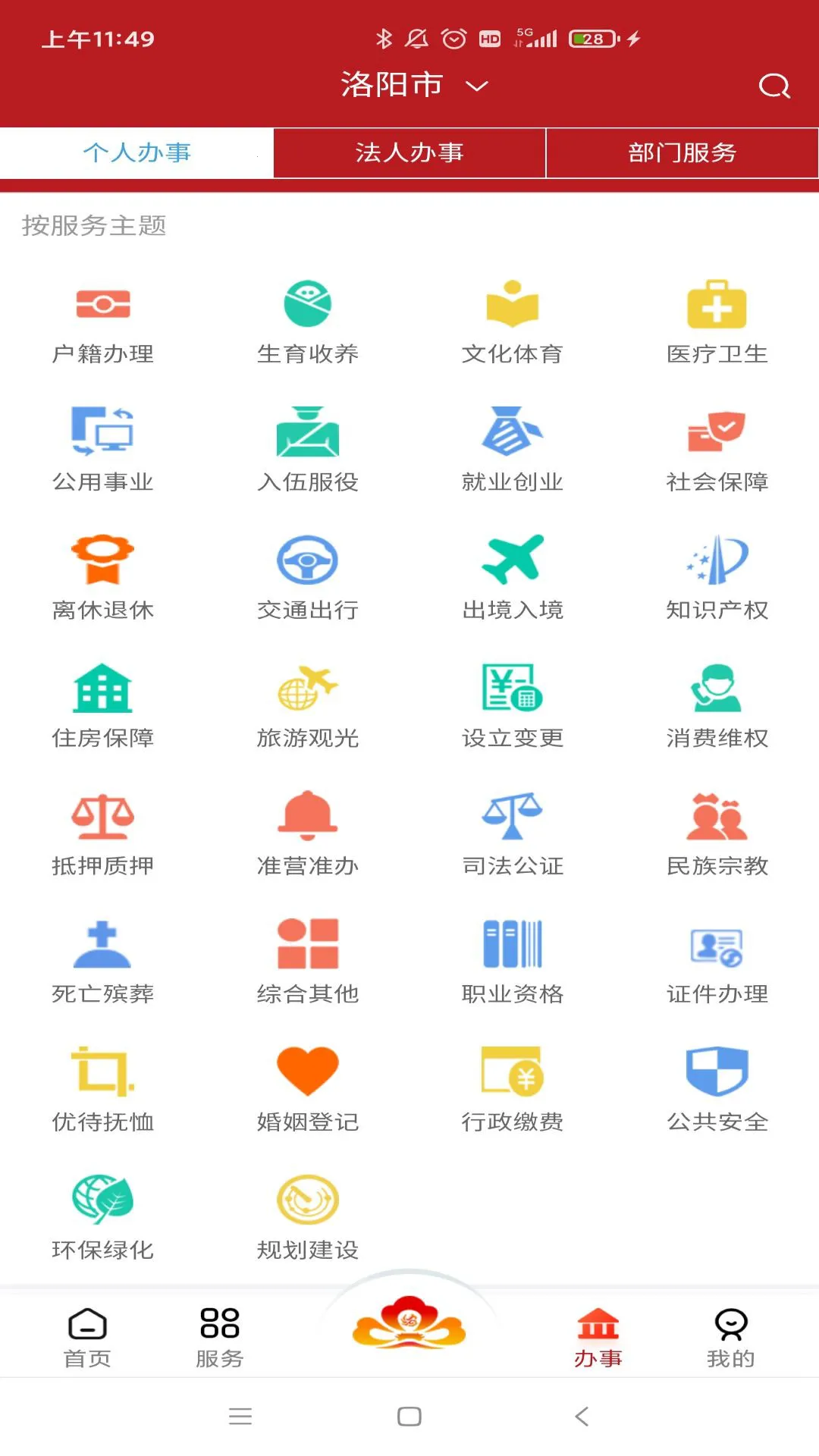Go to 首页 home in bottom navigation

pos(87,1335)
